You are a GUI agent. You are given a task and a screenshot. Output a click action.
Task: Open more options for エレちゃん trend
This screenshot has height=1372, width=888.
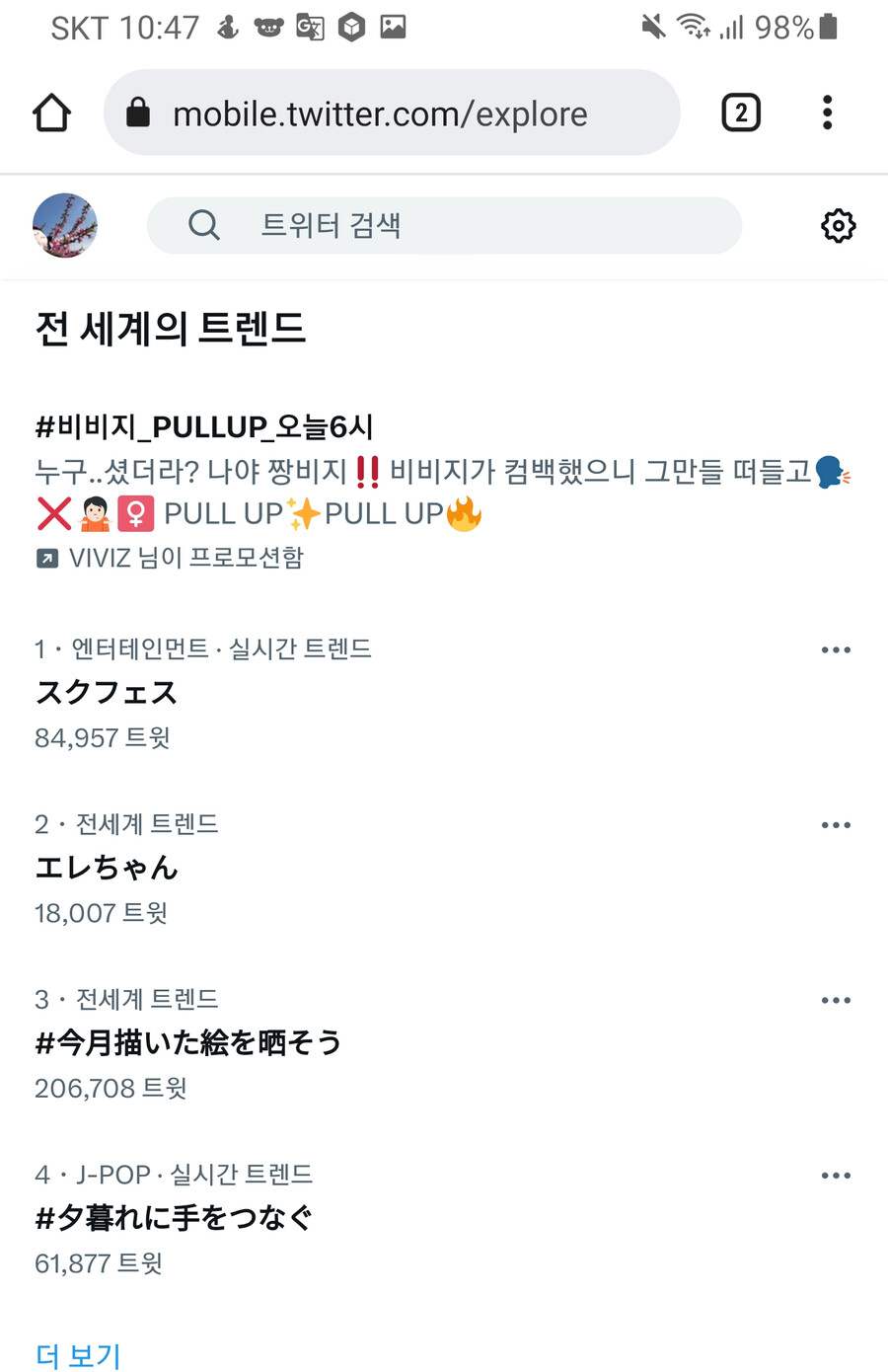tap(836, 825)
